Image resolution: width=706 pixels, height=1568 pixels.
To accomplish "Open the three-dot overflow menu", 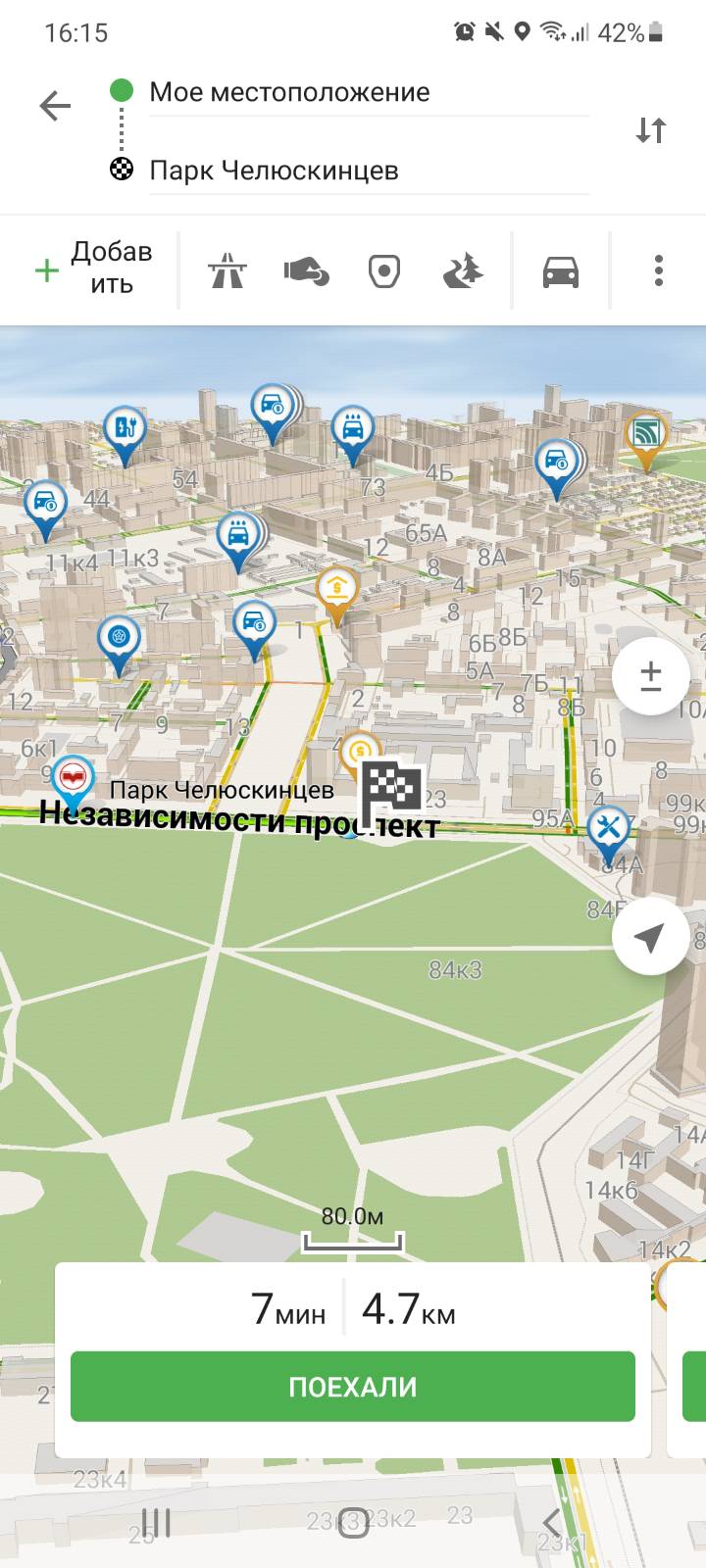I will (659, 270).
